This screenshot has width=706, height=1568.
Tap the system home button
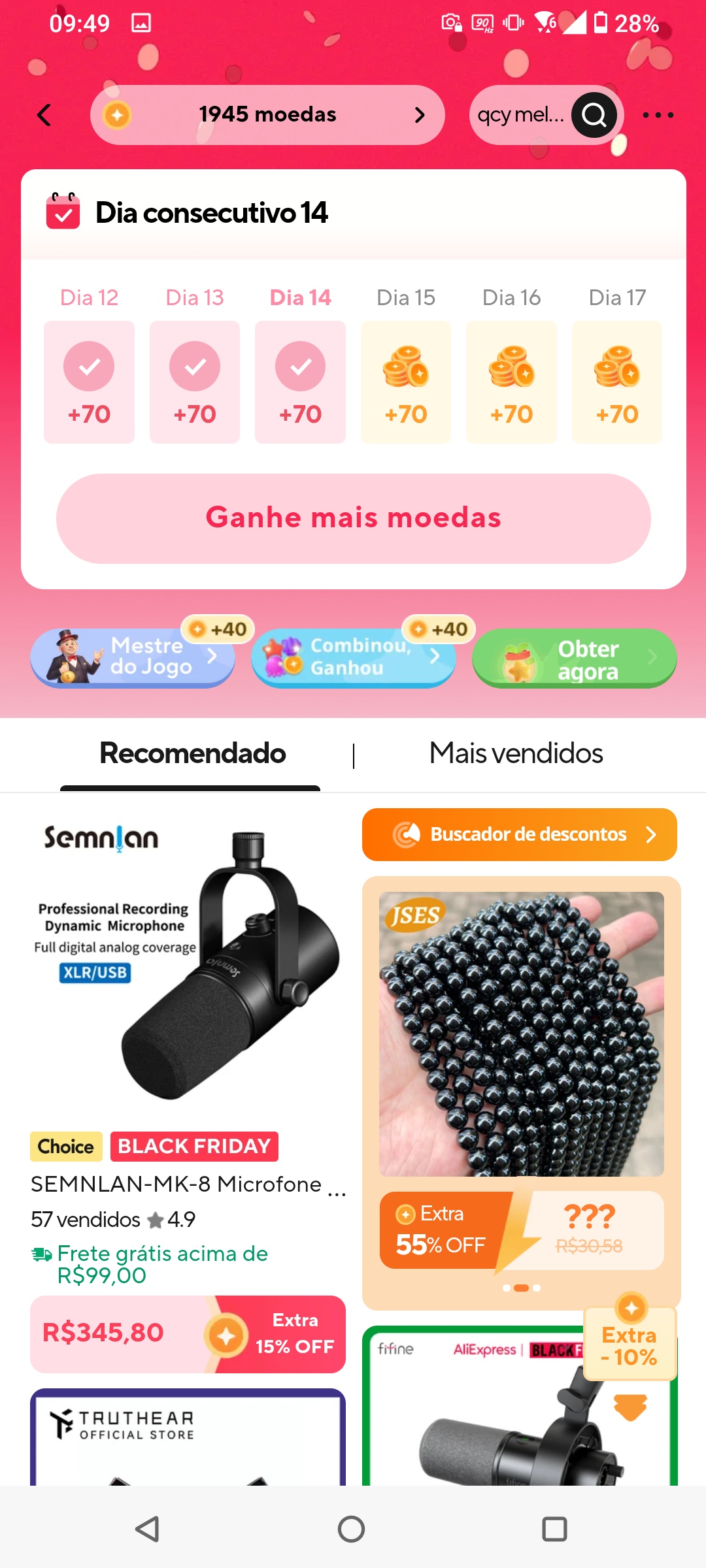point(352,1529)
